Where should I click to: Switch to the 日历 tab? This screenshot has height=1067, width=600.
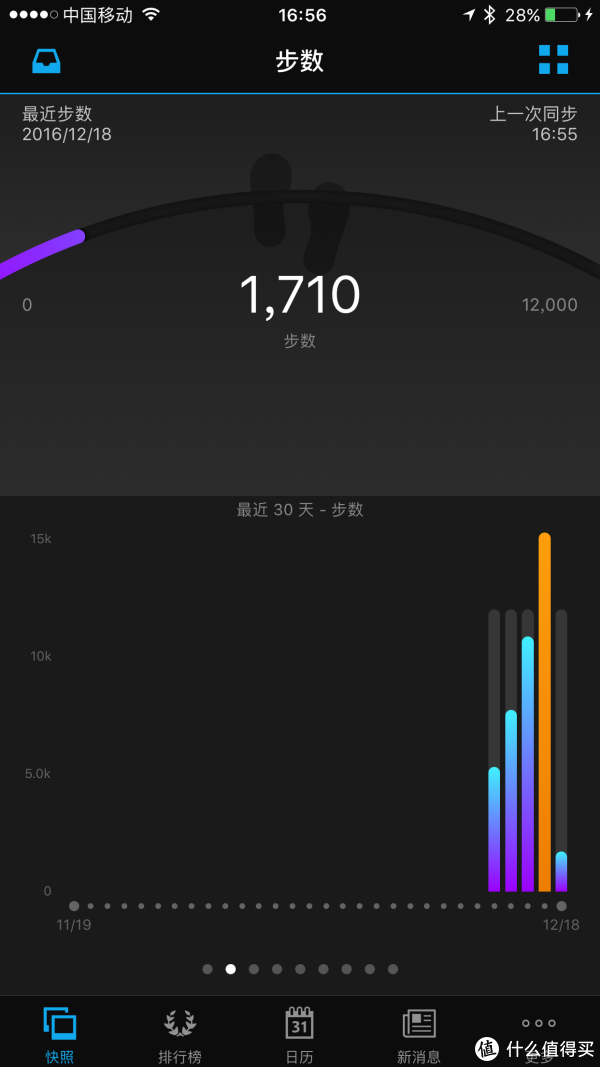[x=299, y=1036]
